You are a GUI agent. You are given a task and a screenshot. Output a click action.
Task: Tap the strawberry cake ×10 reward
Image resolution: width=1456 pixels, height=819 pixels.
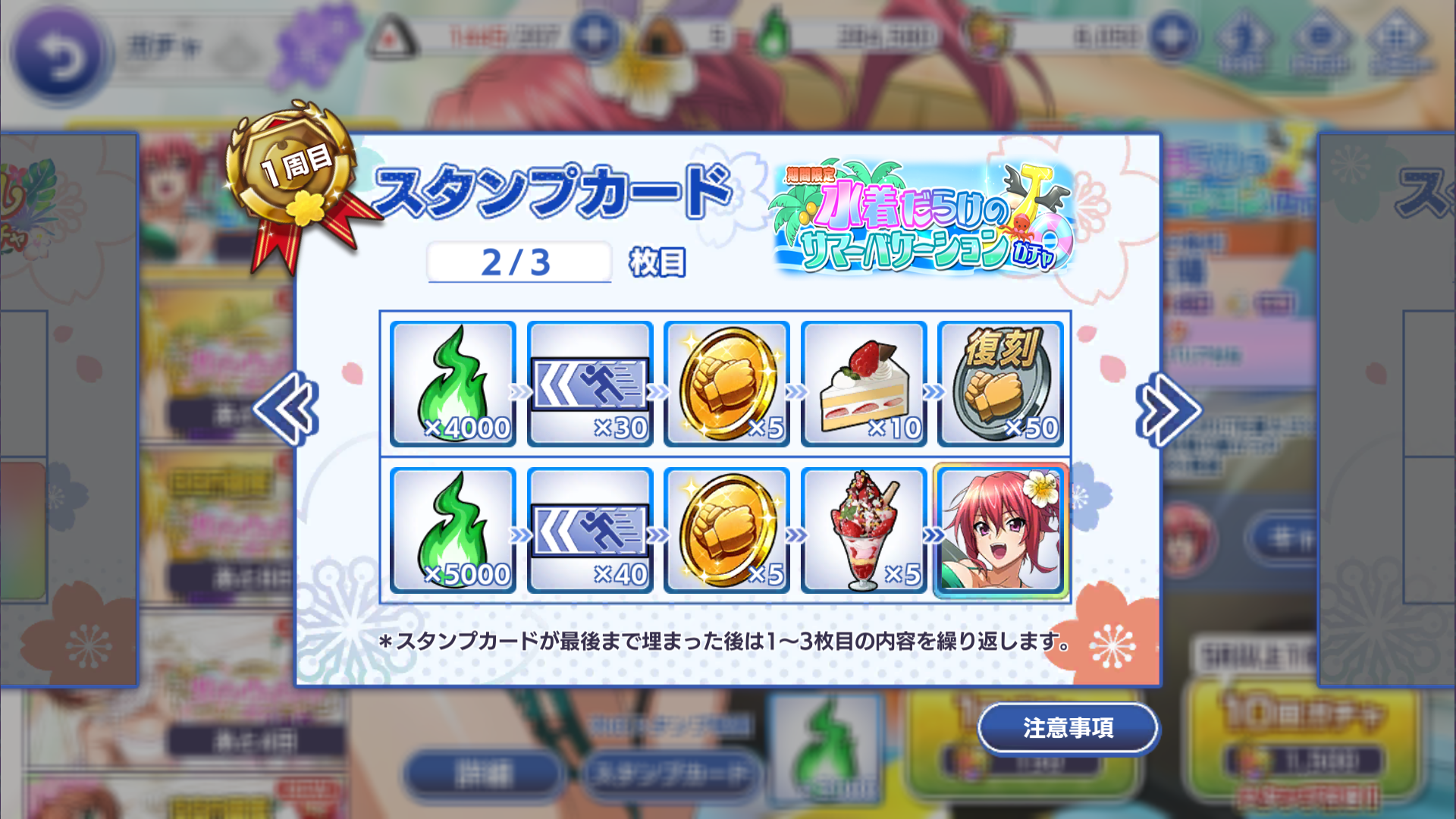[x=864, y=384]
